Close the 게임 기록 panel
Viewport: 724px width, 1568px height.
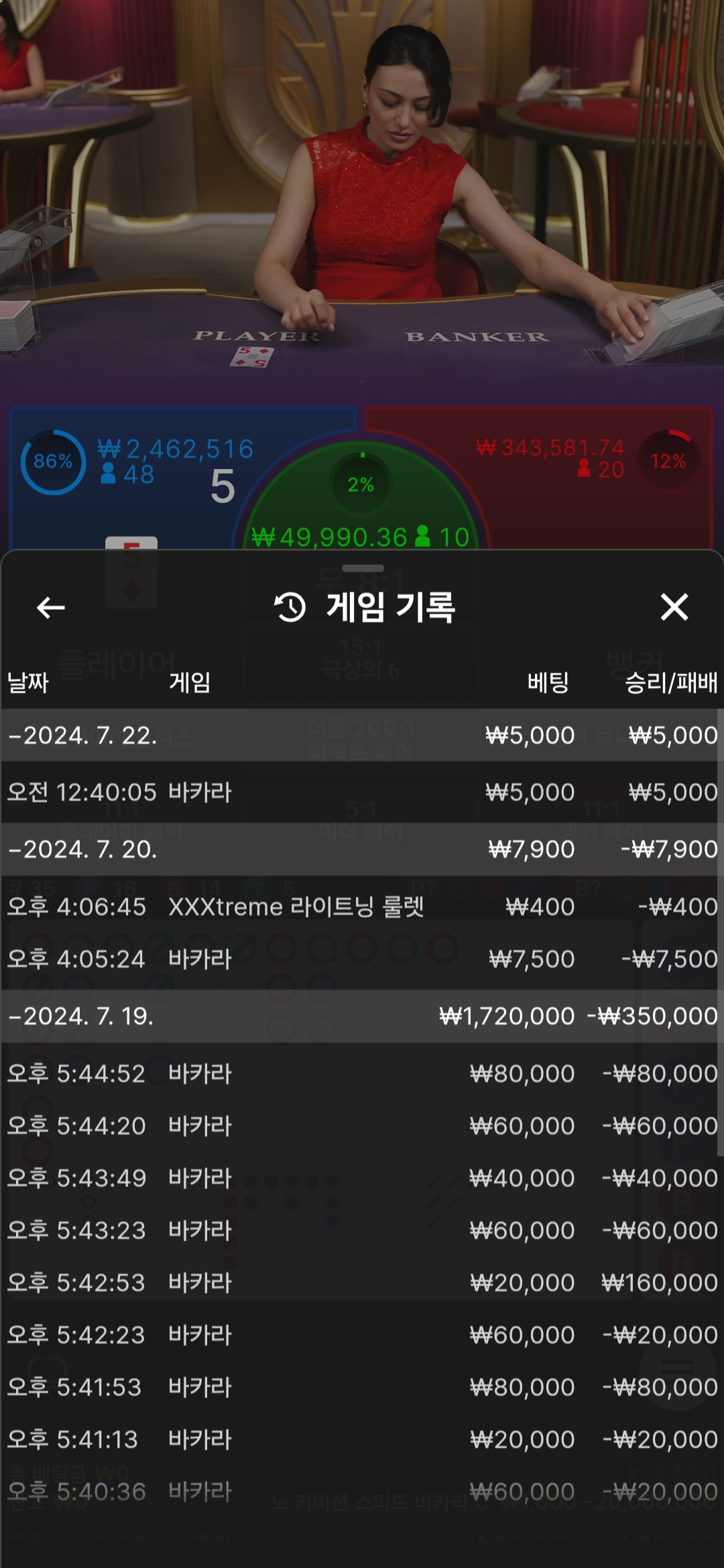pyautogui.click(x=674, y=608)
